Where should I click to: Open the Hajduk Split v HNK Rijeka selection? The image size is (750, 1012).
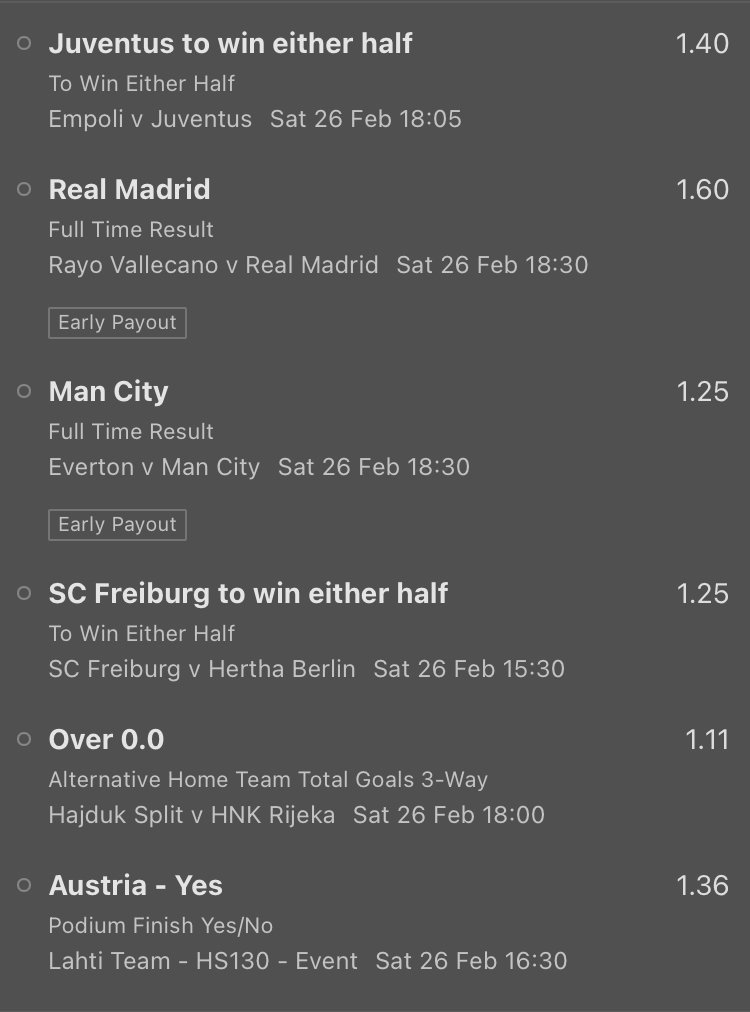192,815
